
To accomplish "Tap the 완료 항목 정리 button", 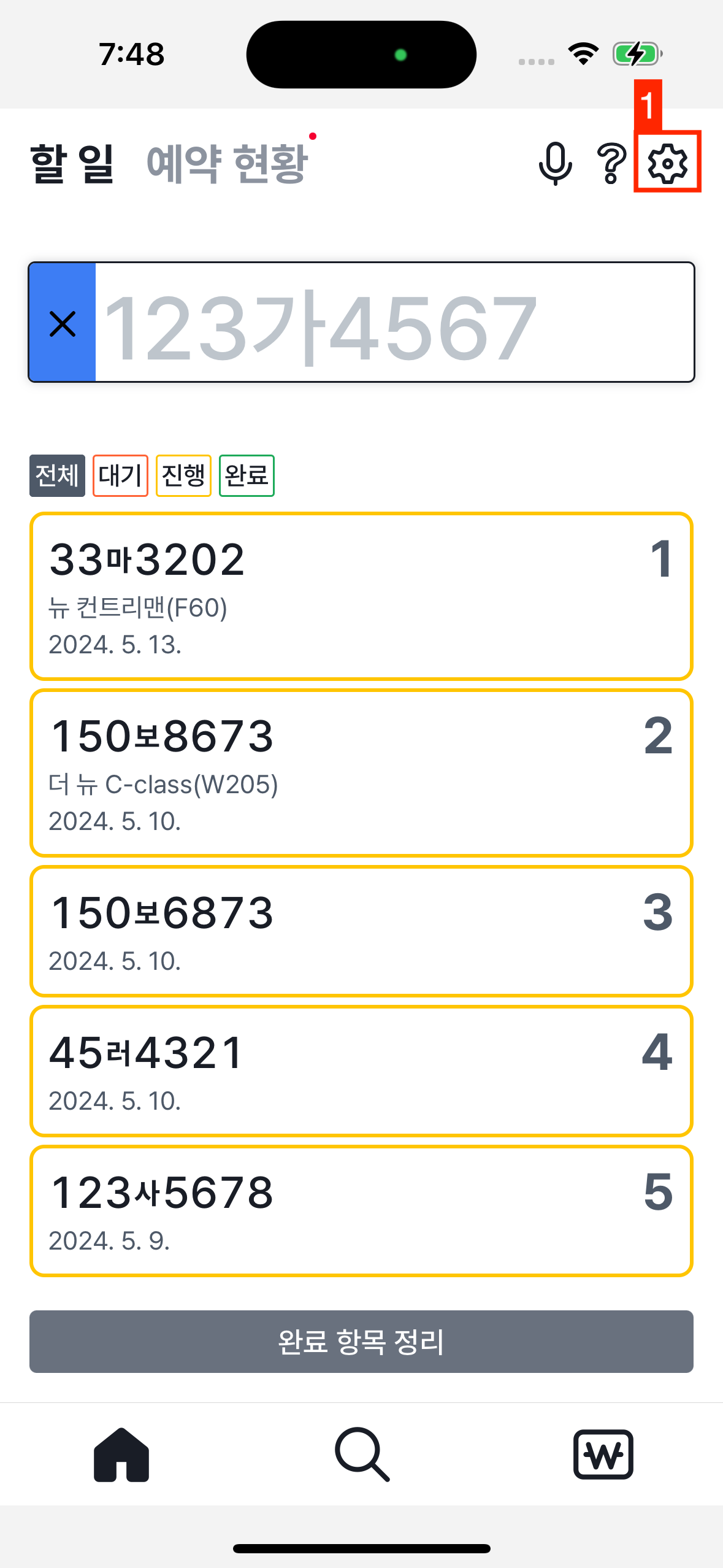I will pos(361,1342).
